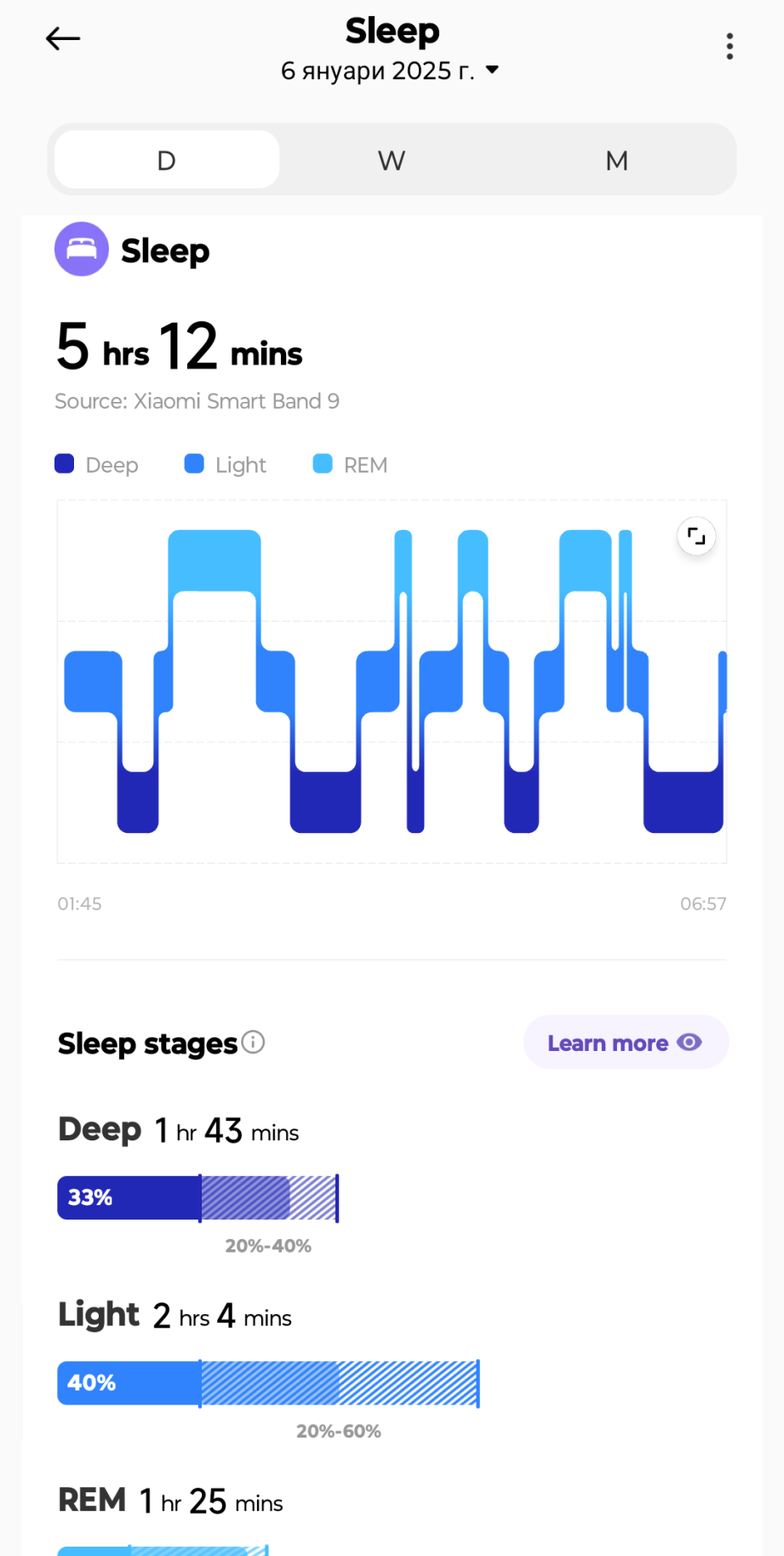The width and height of the screenshot is (784, 1556).
Task: Switch to the W weekly tab
Action: (x=392, y=159)
